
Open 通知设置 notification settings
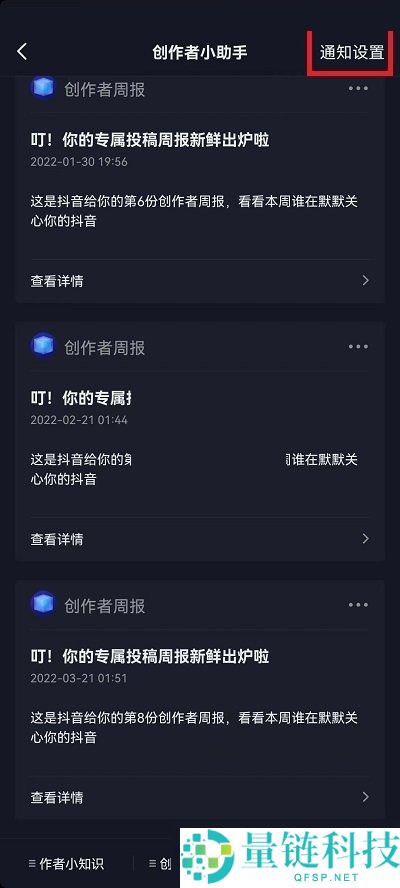point(352,53)
